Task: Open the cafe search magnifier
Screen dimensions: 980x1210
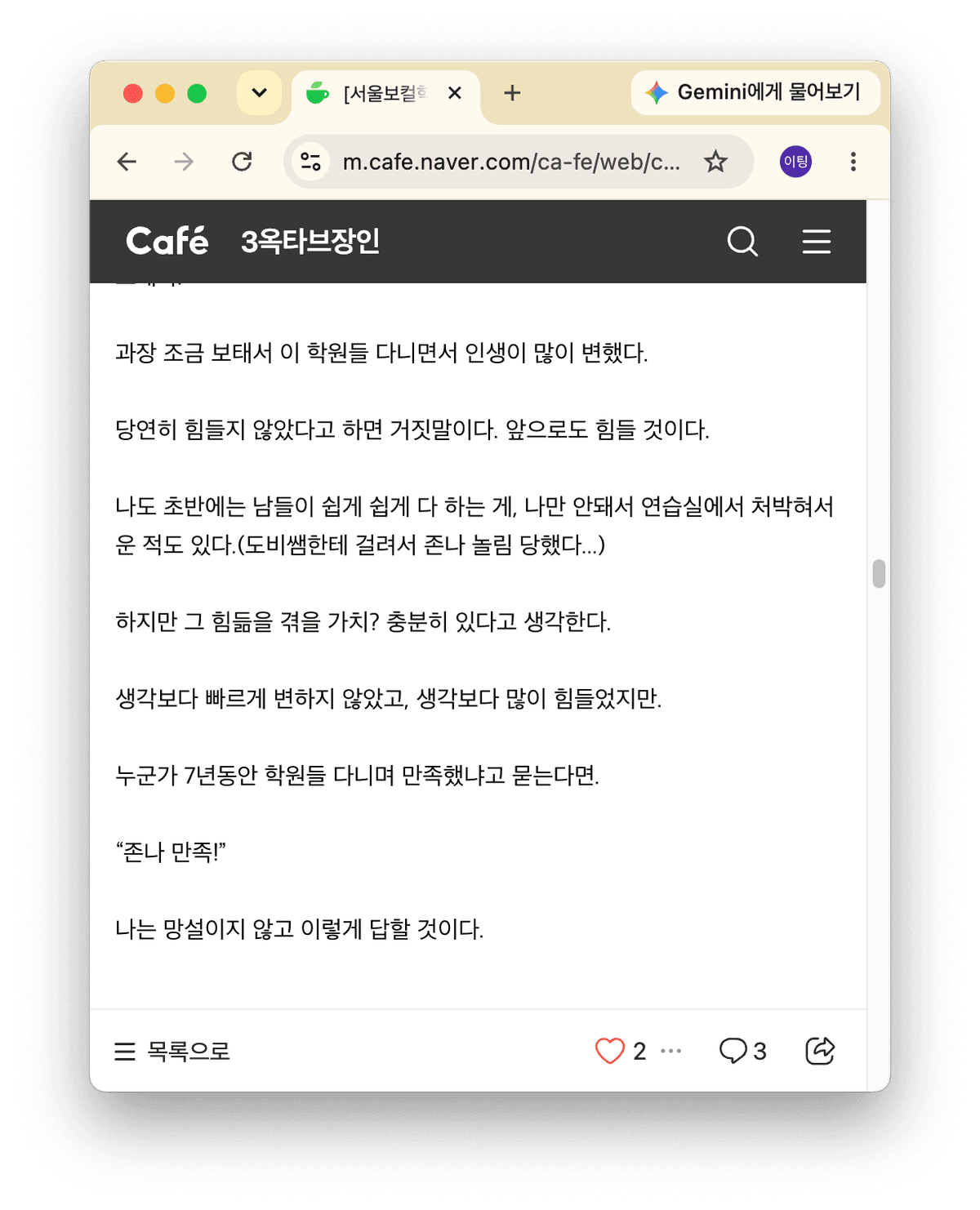Action: pyautogui.click(x=742, y=242)
